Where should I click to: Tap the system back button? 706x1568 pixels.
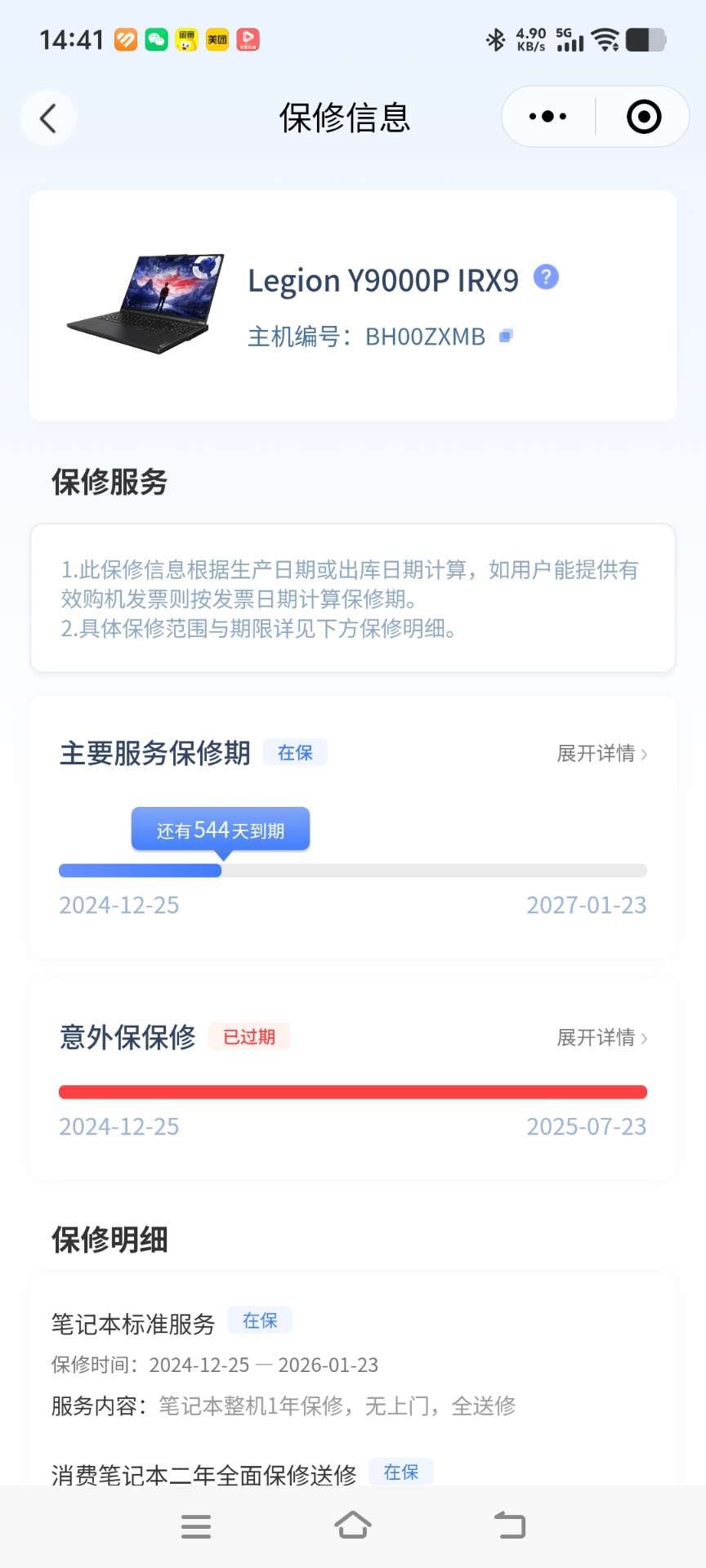[510, 1525]
